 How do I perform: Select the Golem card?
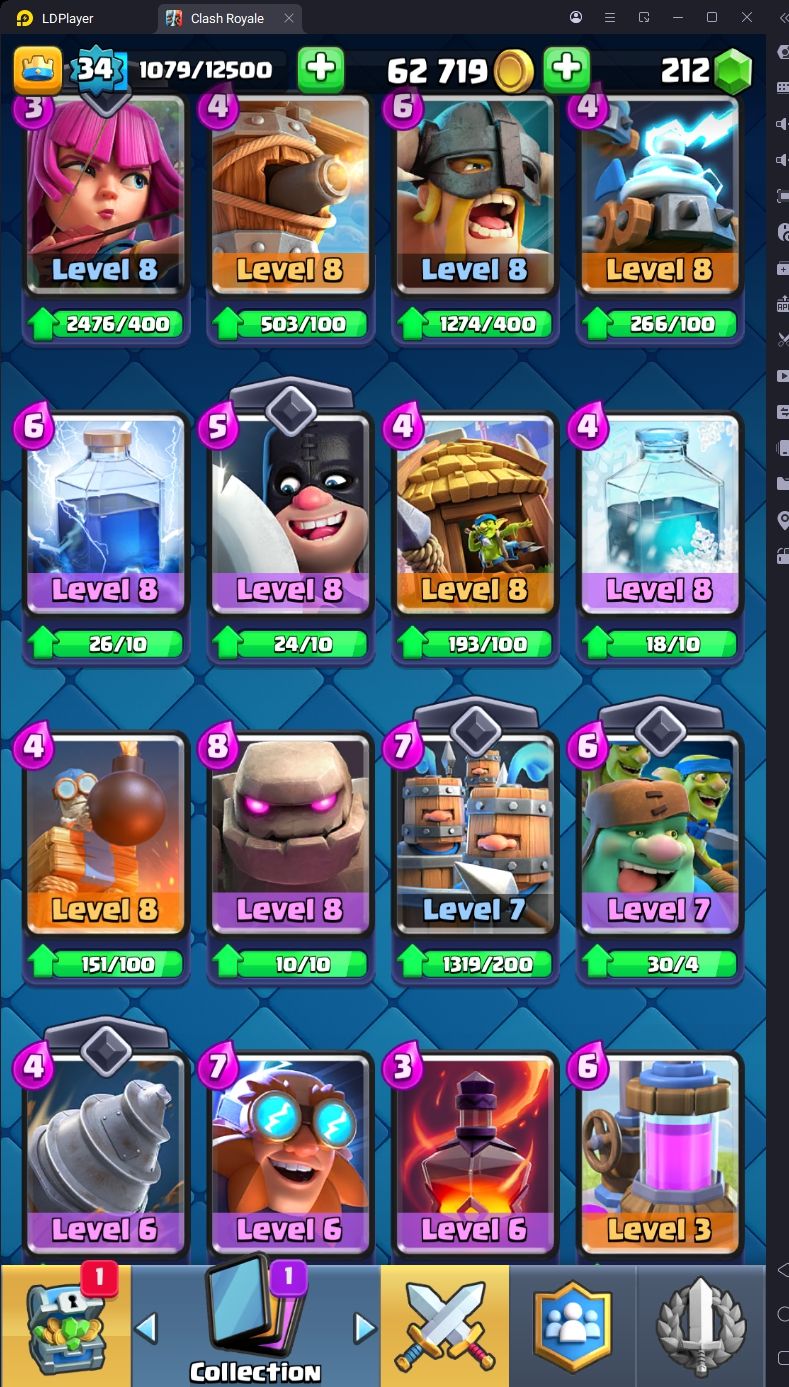tap(290, 835)
